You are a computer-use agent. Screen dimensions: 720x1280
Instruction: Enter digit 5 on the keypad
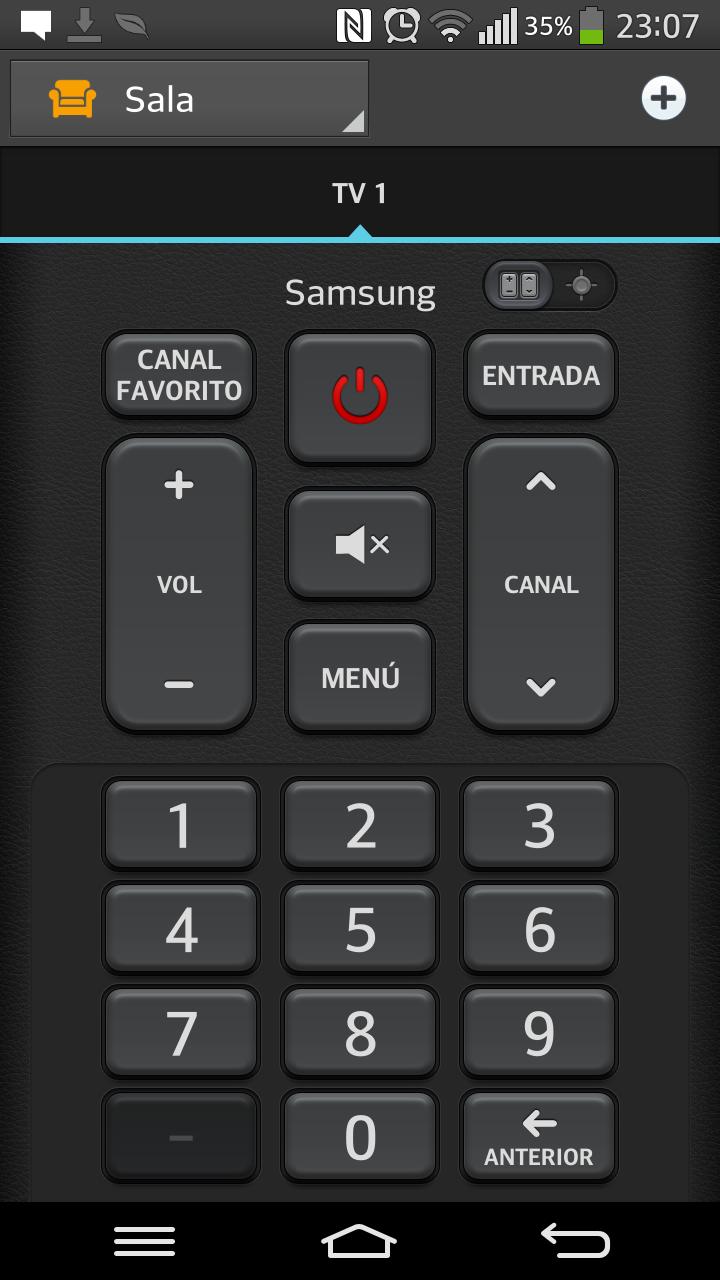[x=360, y=929]
